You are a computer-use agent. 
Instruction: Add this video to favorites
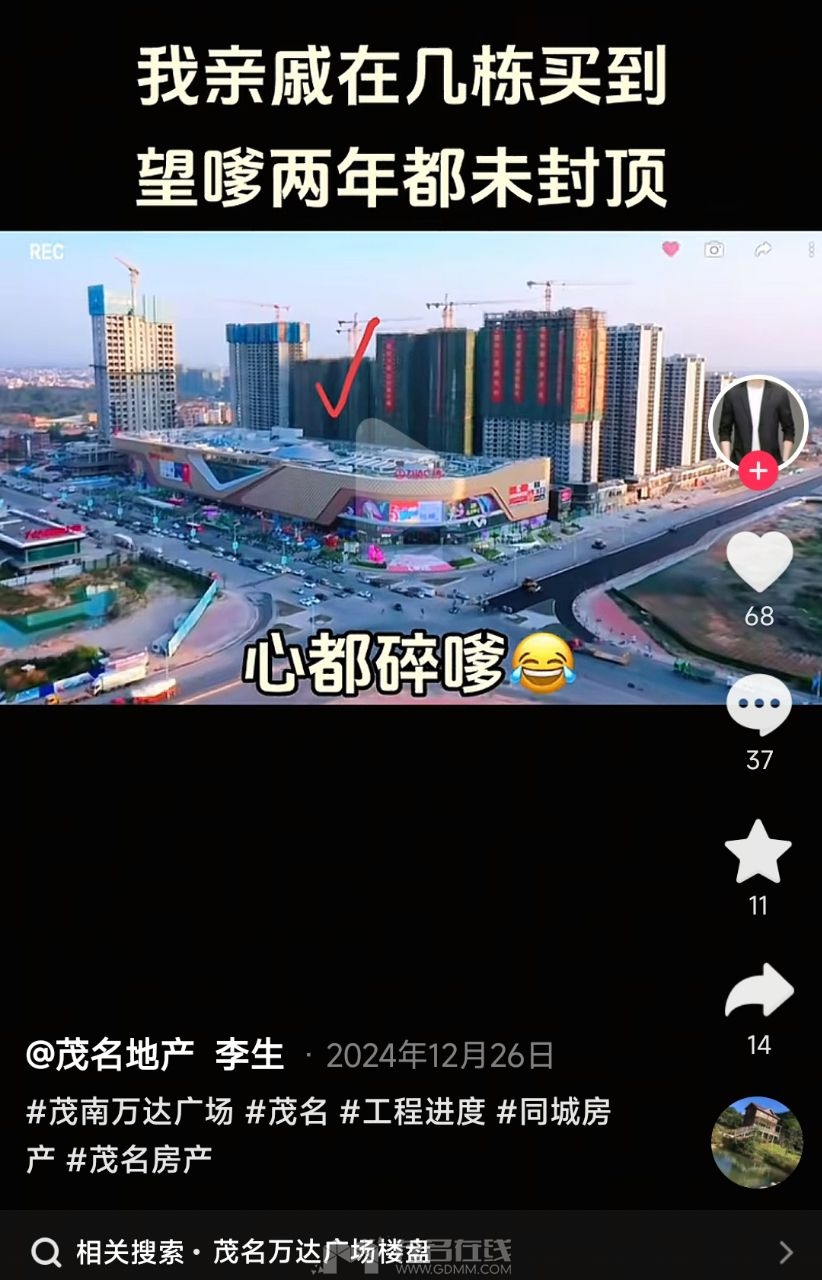click(758, 852)
